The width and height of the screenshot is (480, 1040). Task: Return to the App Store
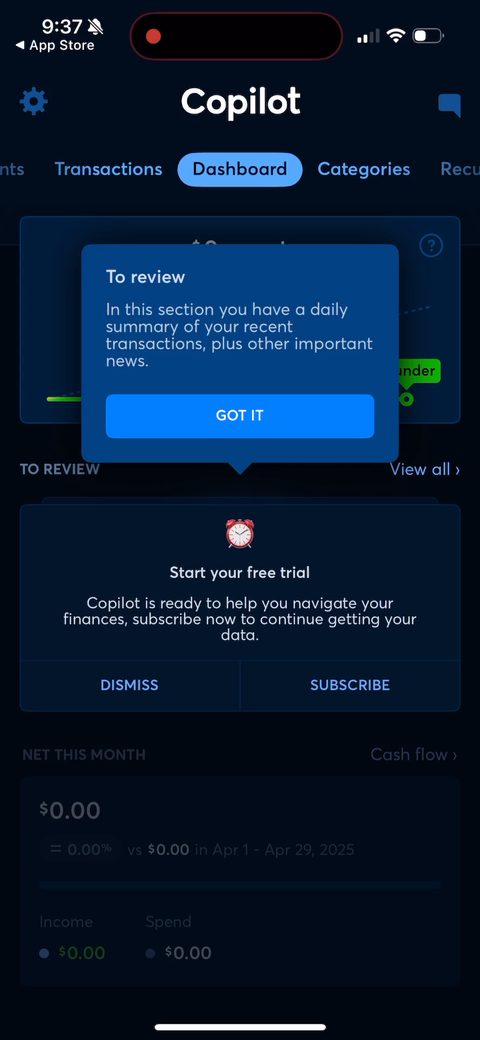pos(55,46)
